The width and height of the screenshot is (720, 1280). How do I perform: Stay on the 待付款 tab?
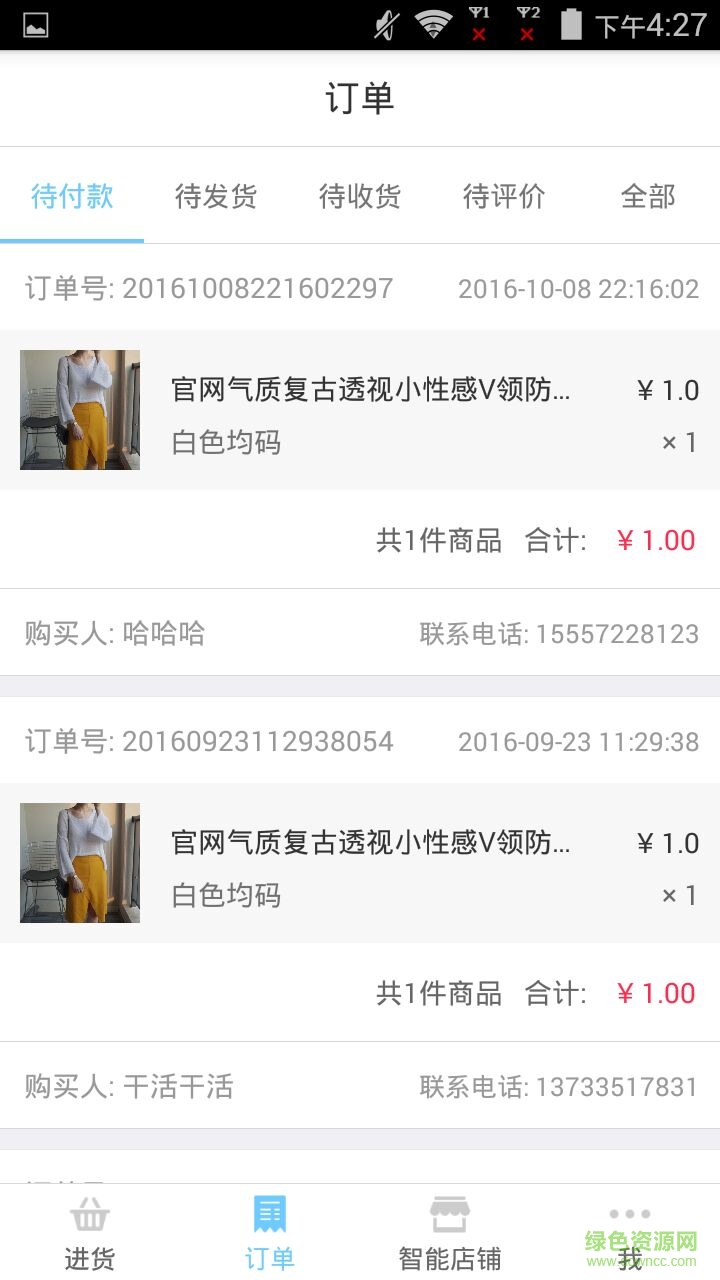[x=72, y=197]
